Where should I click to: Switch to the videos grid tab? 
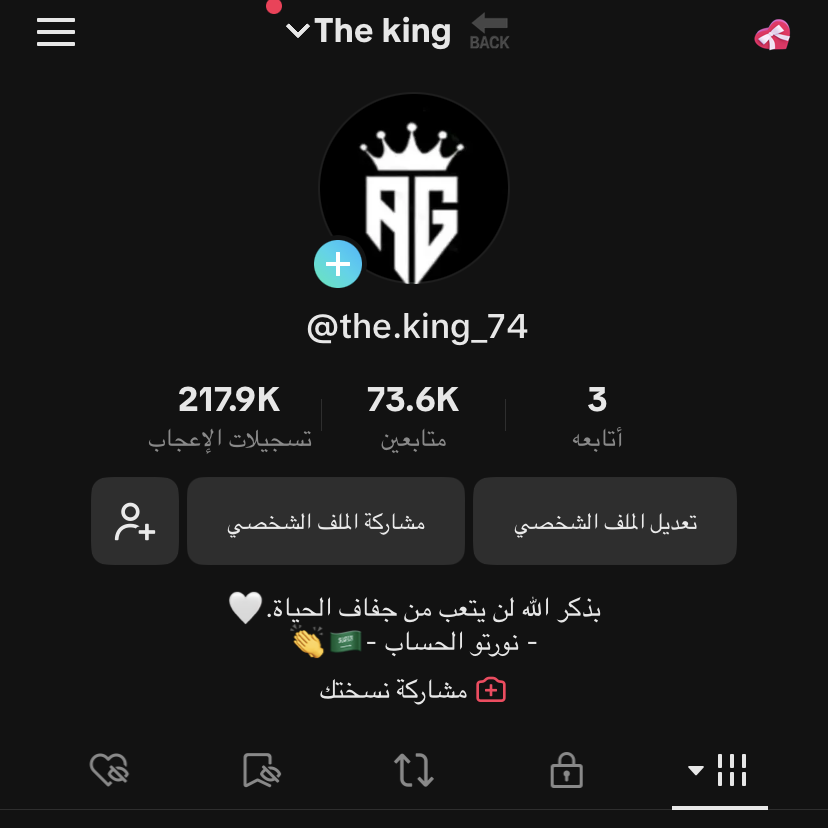click(x=720, y=770)
